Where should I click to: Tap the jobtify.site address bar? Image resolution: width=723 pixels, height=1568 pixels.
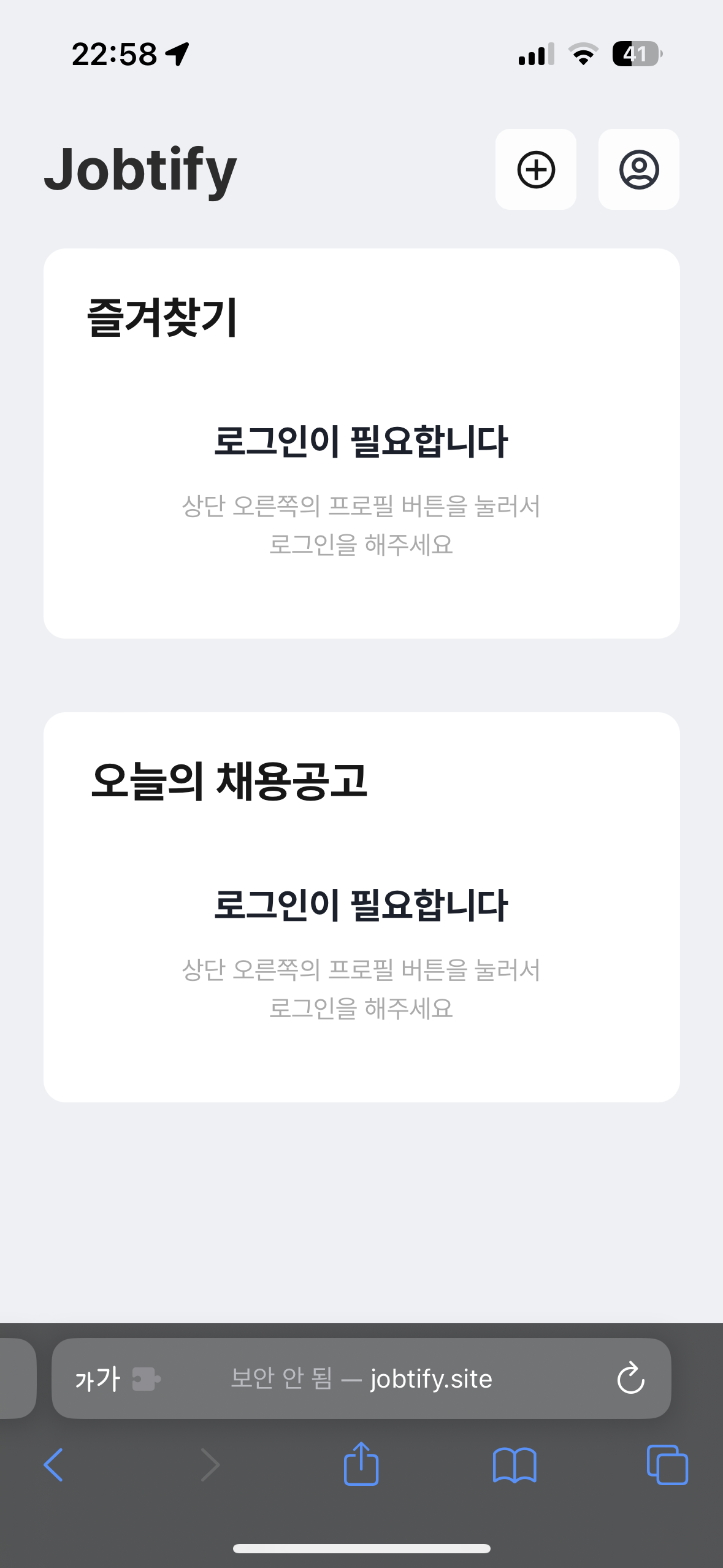pyautogui.click(x=429, y=1378)
